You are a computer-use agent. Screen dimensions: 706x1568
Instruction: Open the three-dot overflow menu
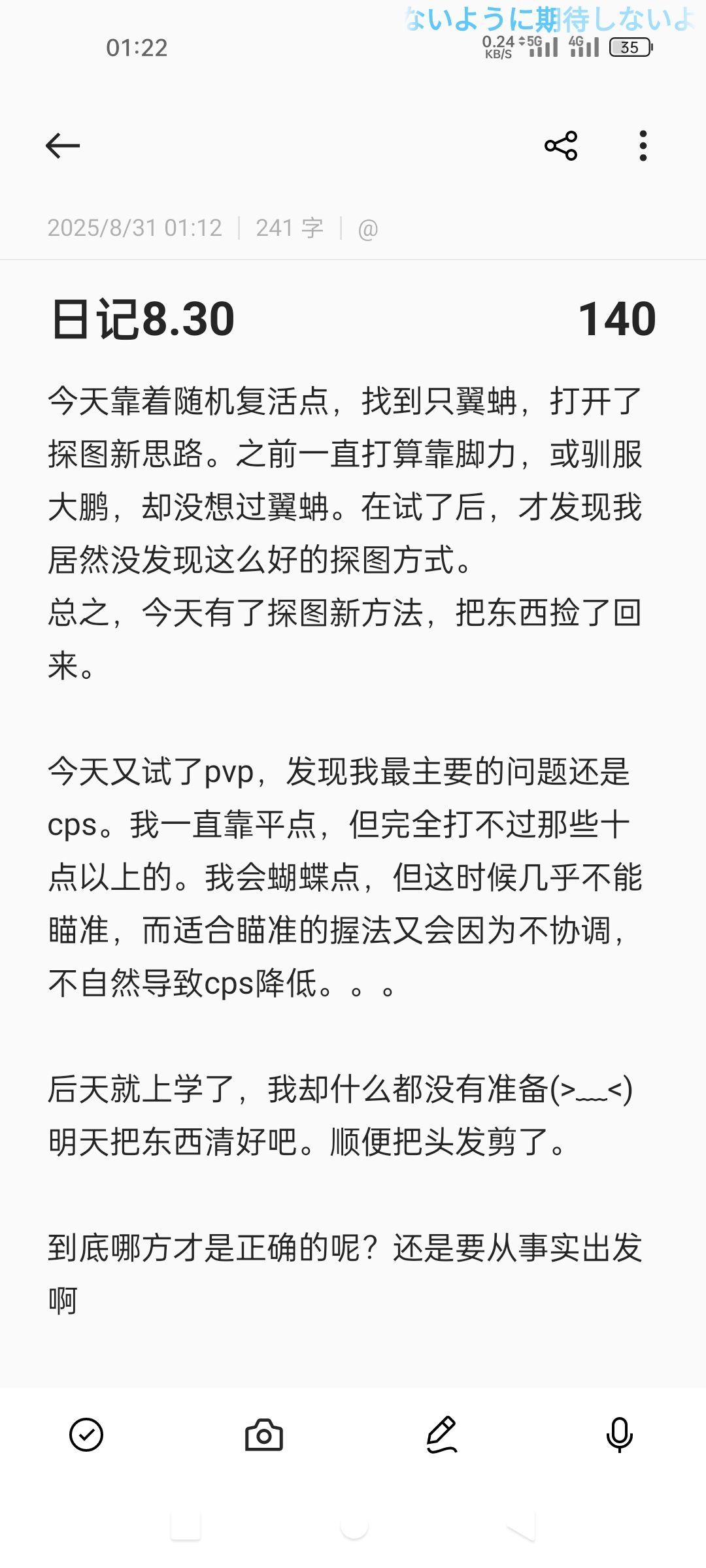click(x=643, y=145)
